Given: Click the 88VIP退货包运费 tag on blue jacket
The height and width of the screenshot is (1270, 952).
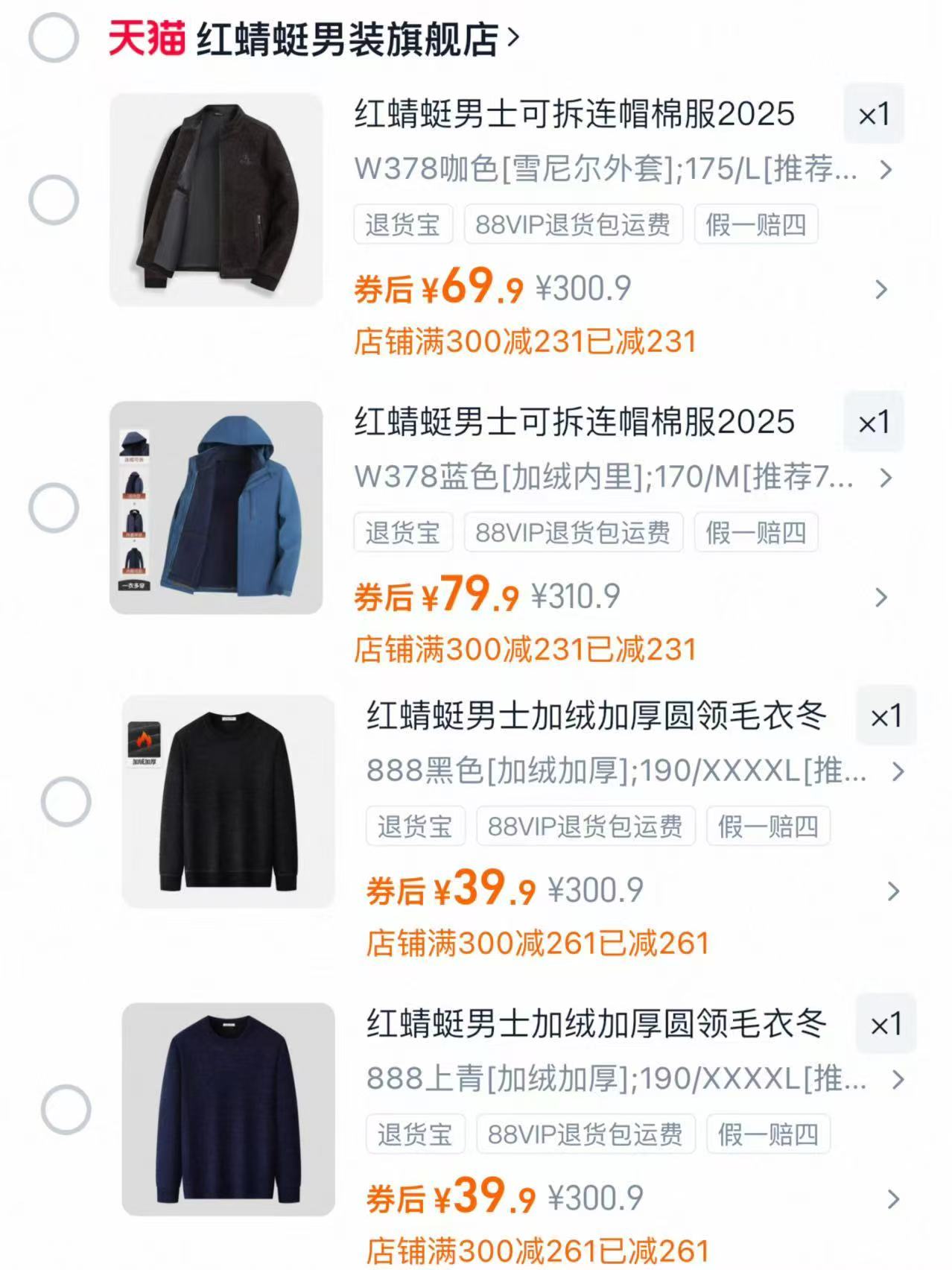Looking at the screenshot, I should click(x=574, y=531).
